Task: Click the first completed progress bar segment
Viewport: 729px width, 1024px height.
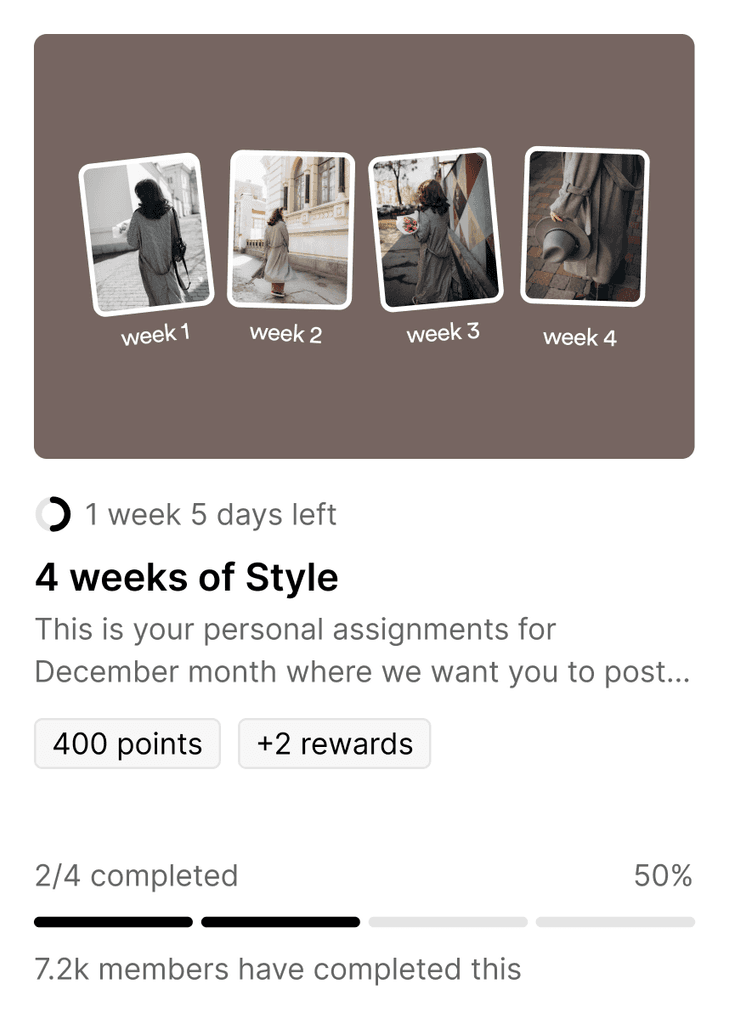Action: click(113, 921)
